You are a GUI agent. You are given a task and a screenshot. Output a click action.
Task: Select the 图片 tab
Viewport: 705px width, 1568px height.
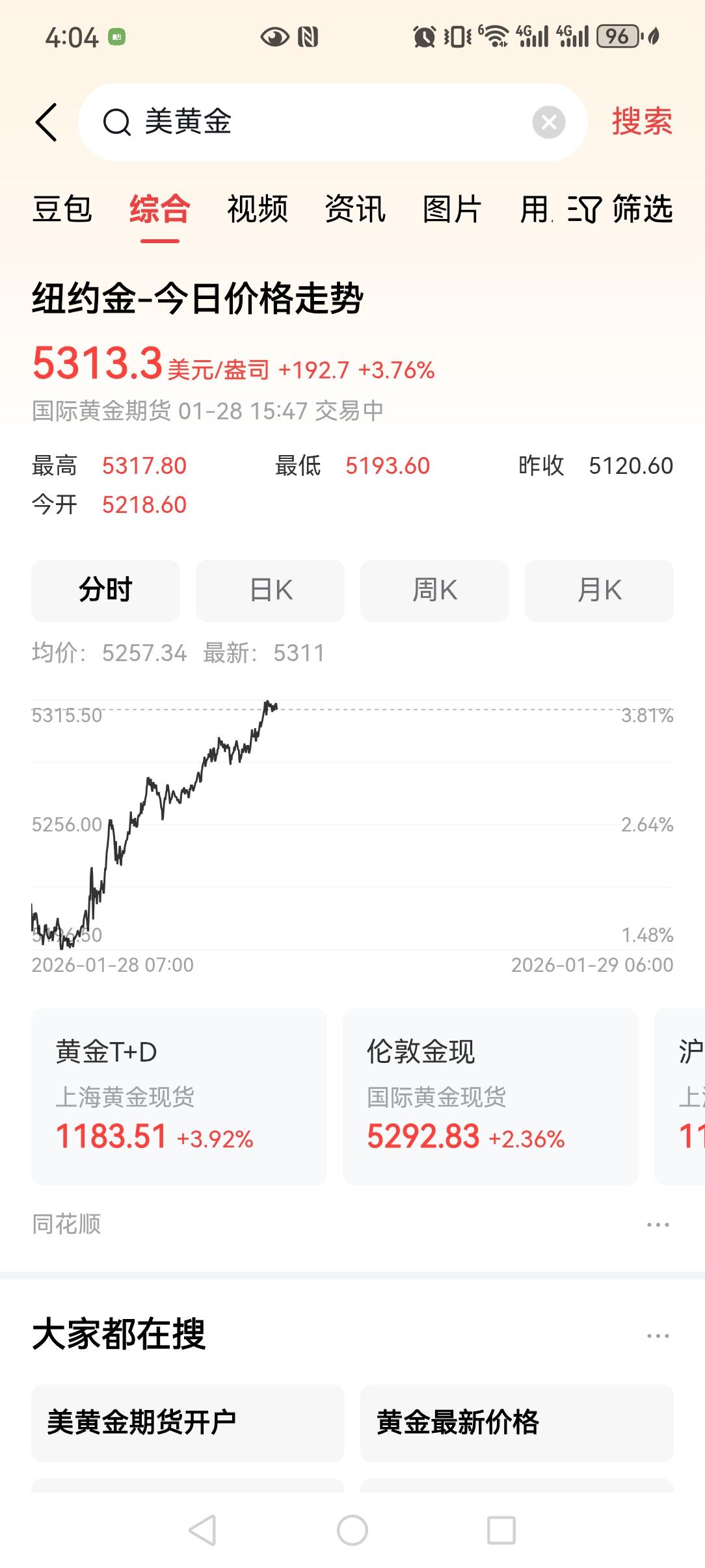pyautogui.click(x=452, y=209)
